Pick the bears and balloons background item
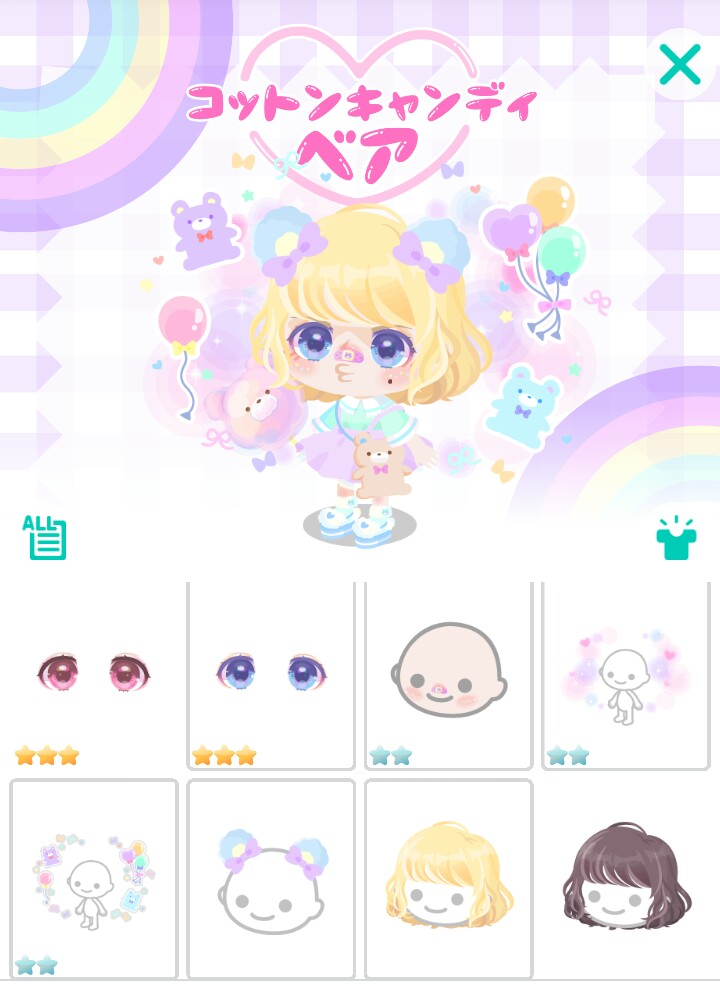Screen dimensions: 720x984 (x=94, y=878)
